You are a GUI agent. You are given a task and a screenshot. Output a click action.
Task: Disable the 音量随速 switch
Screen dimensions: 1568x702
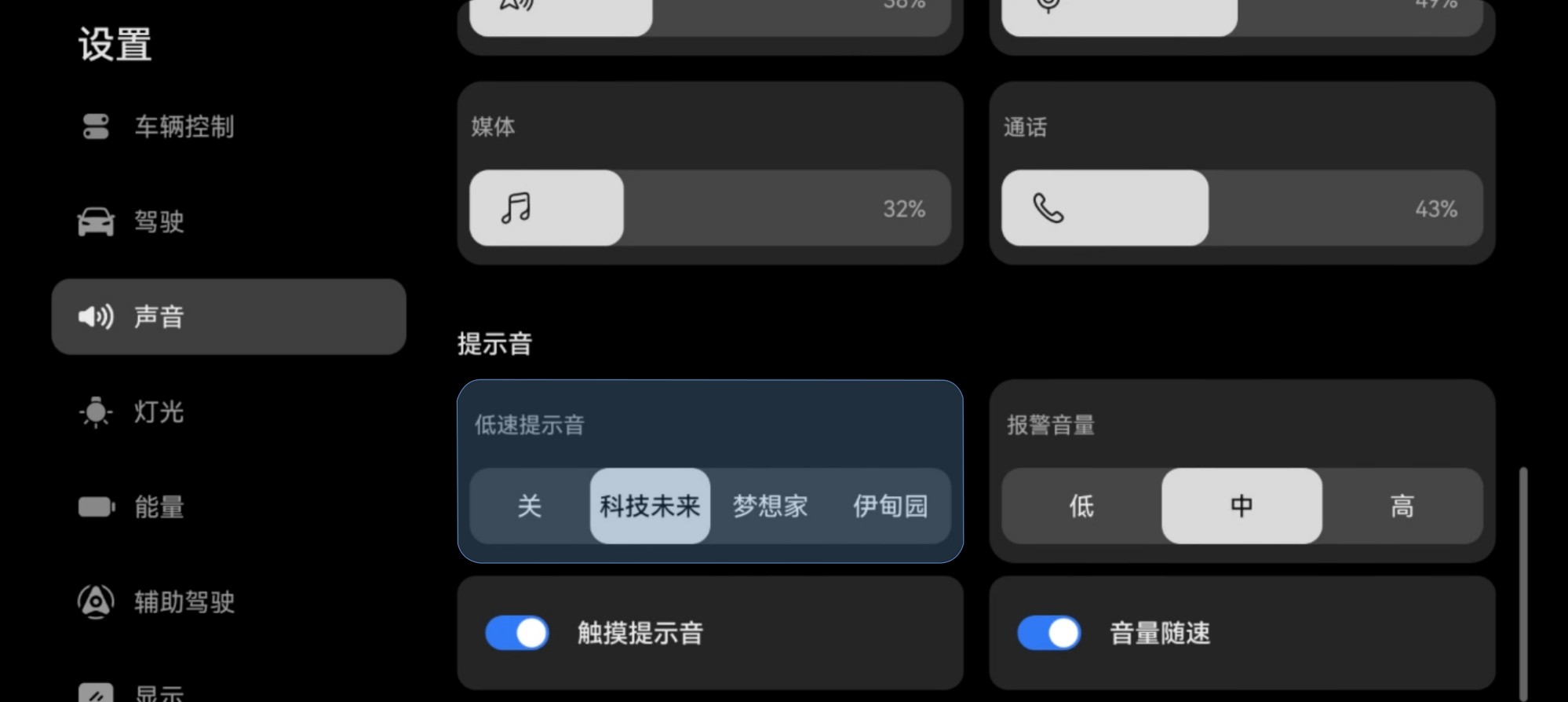[x=1049, y=633]
